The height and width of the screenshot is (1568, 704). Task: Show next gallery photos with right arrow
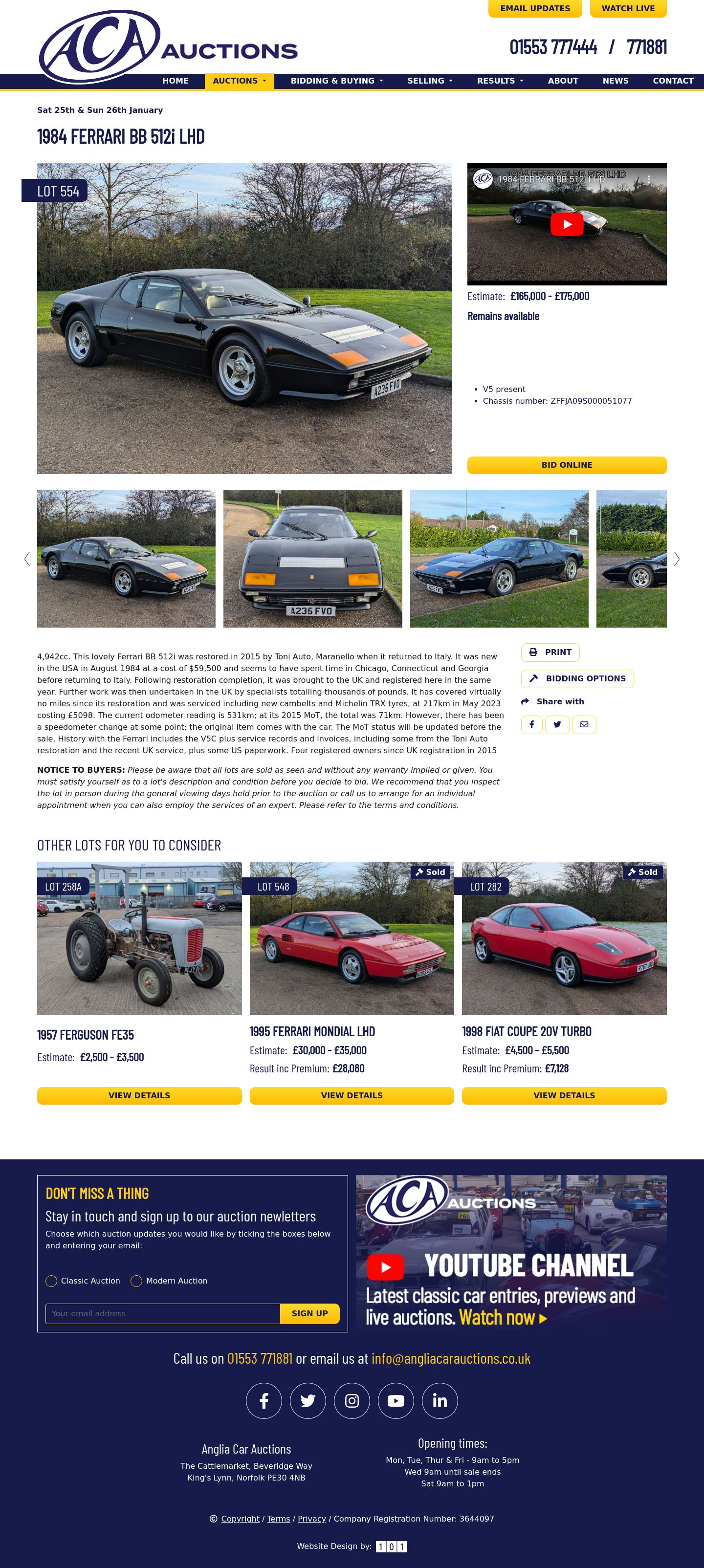676,559
